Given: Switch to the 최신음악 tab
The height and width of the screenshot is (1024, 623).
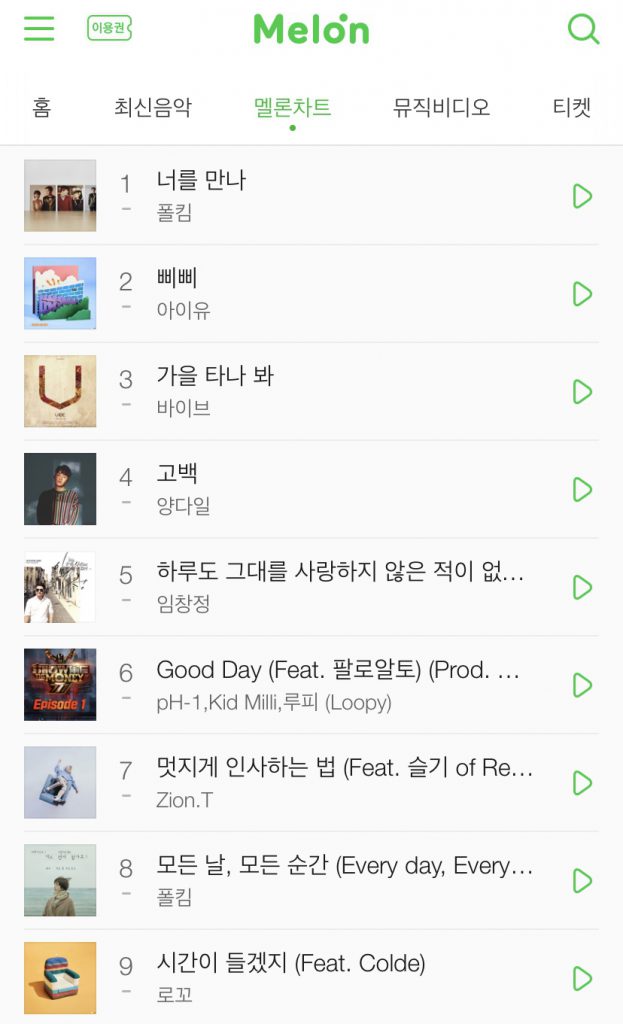Looking at the screenshot, I should pyautogui.click(x=152, y=108).
